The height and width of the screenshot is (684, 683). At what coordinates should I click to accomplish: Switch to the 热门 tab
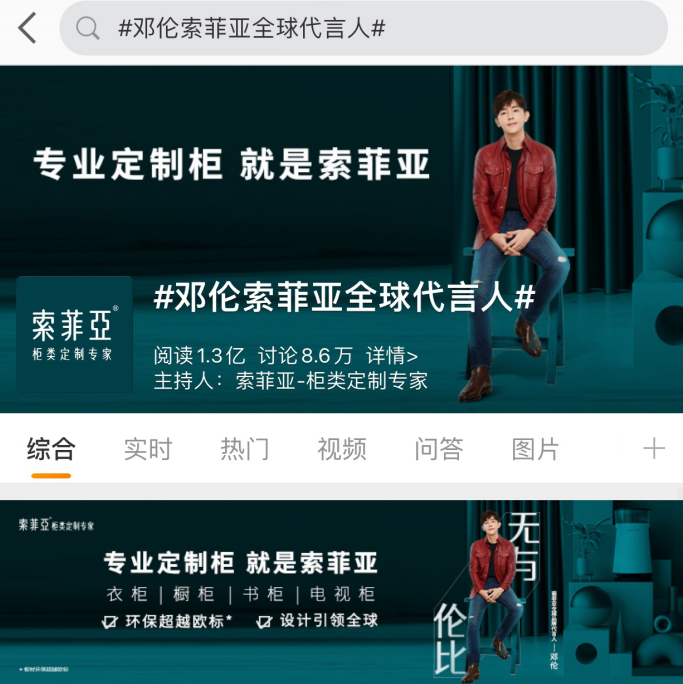(x=245, y=449)
